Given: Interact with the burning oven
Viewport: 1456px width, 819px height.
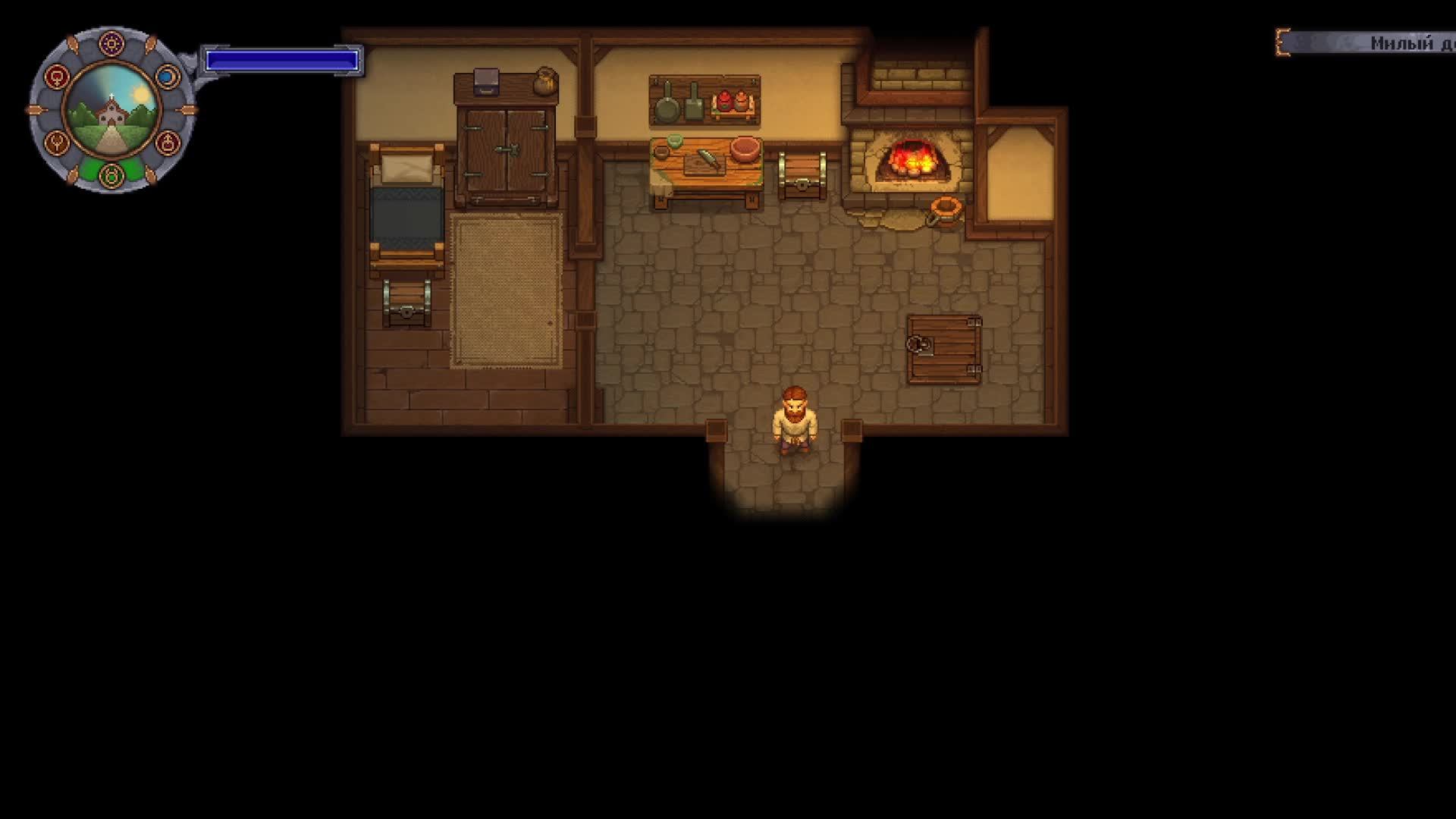Looking at the screenshot, I should click(x=910, y=161).
